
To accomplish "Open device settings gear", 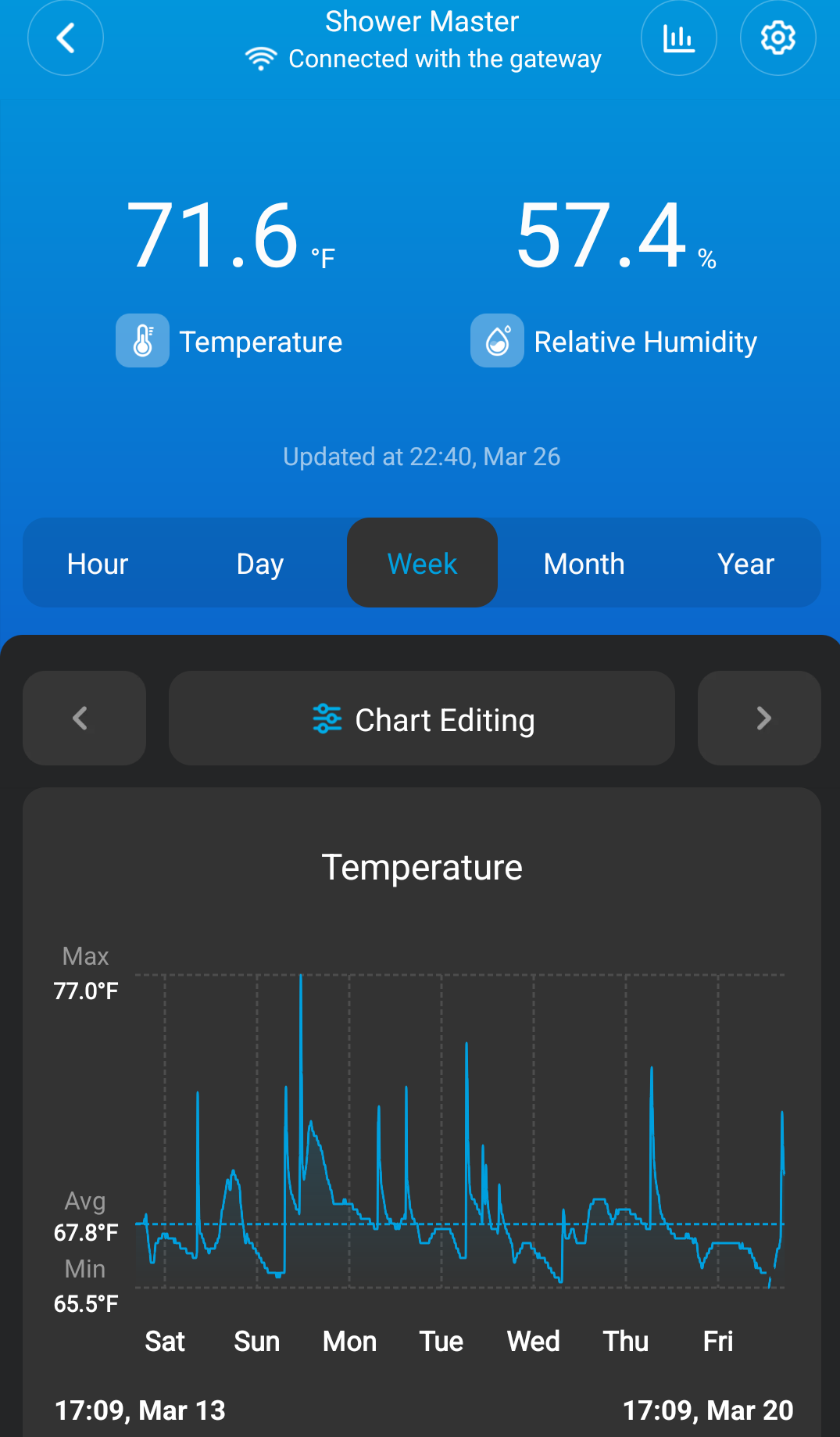I will pyautogui.click(x=777, y=38).
